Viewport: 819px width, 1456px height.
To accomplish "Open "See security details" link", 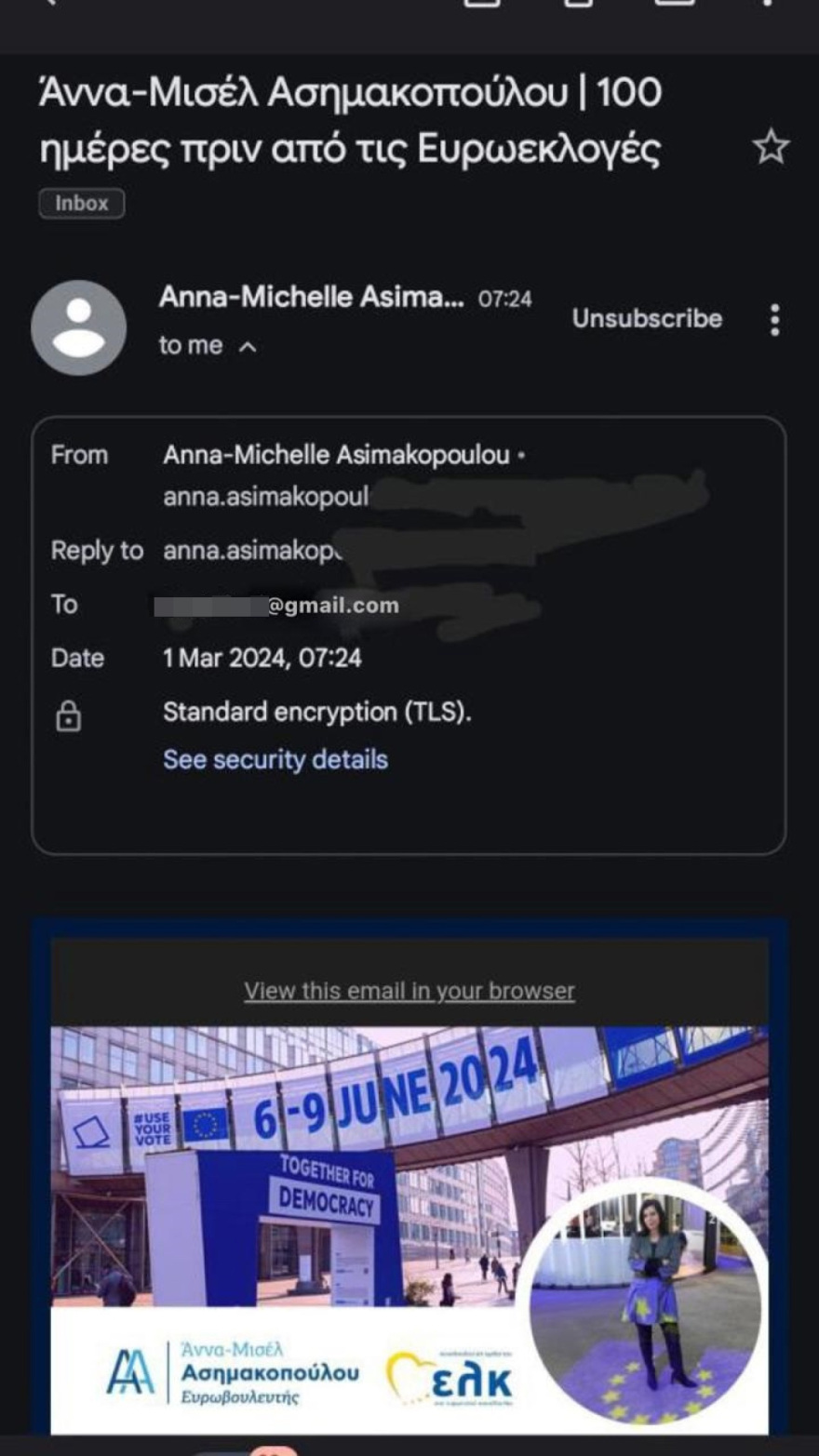I will click(x=275, y=759).
